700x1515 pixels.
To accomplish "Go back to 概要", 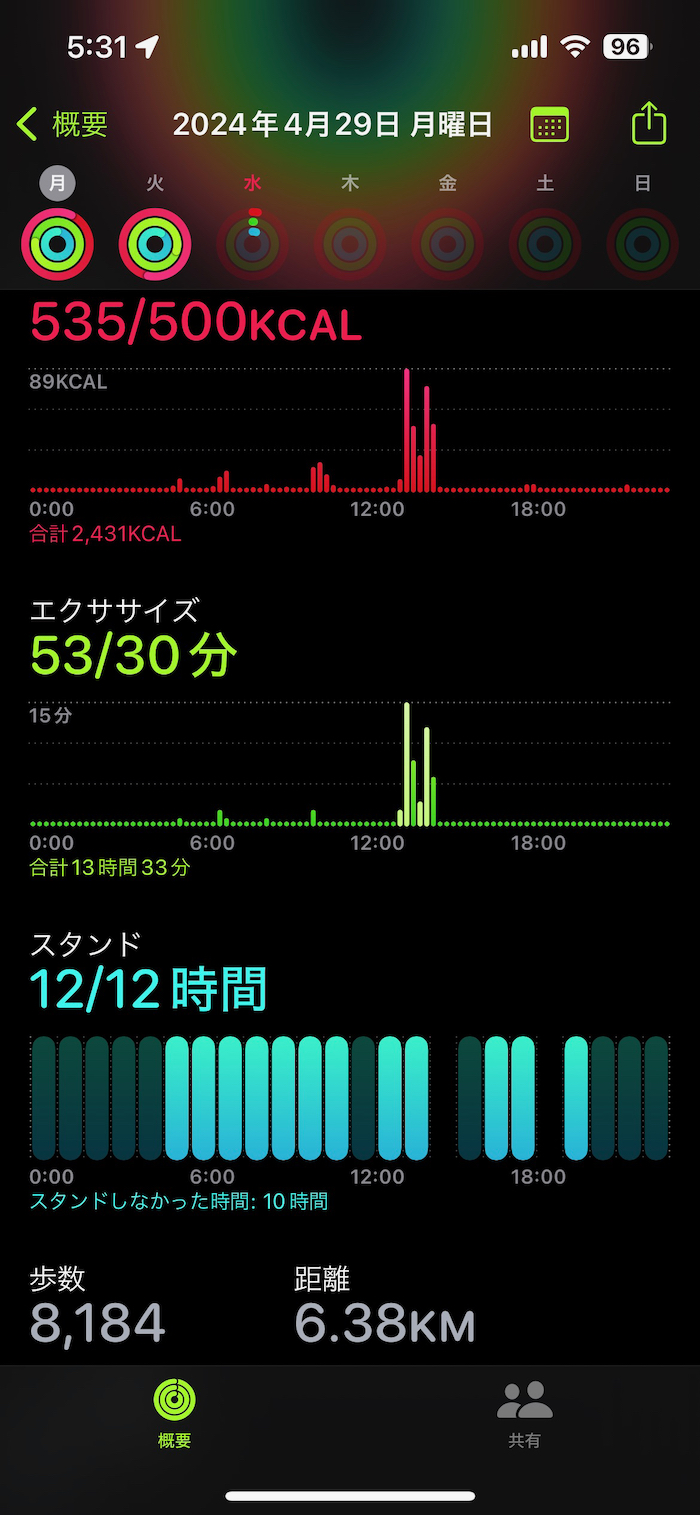I will (x=62, y=125).
